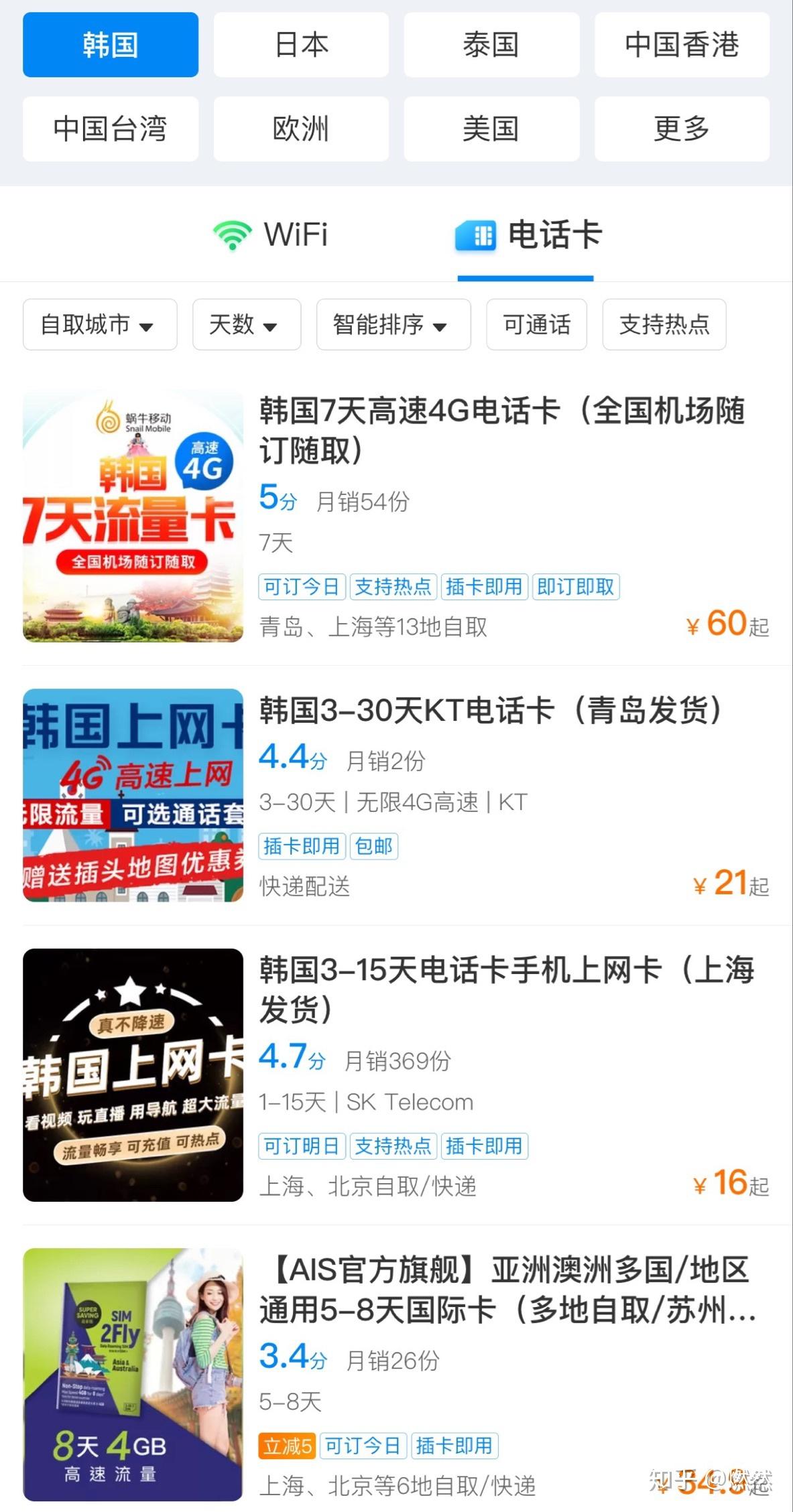Viewport: 793px width, 1512px height.
Task: Expand the 自取城市 dropdown
Action: point(100,325)
